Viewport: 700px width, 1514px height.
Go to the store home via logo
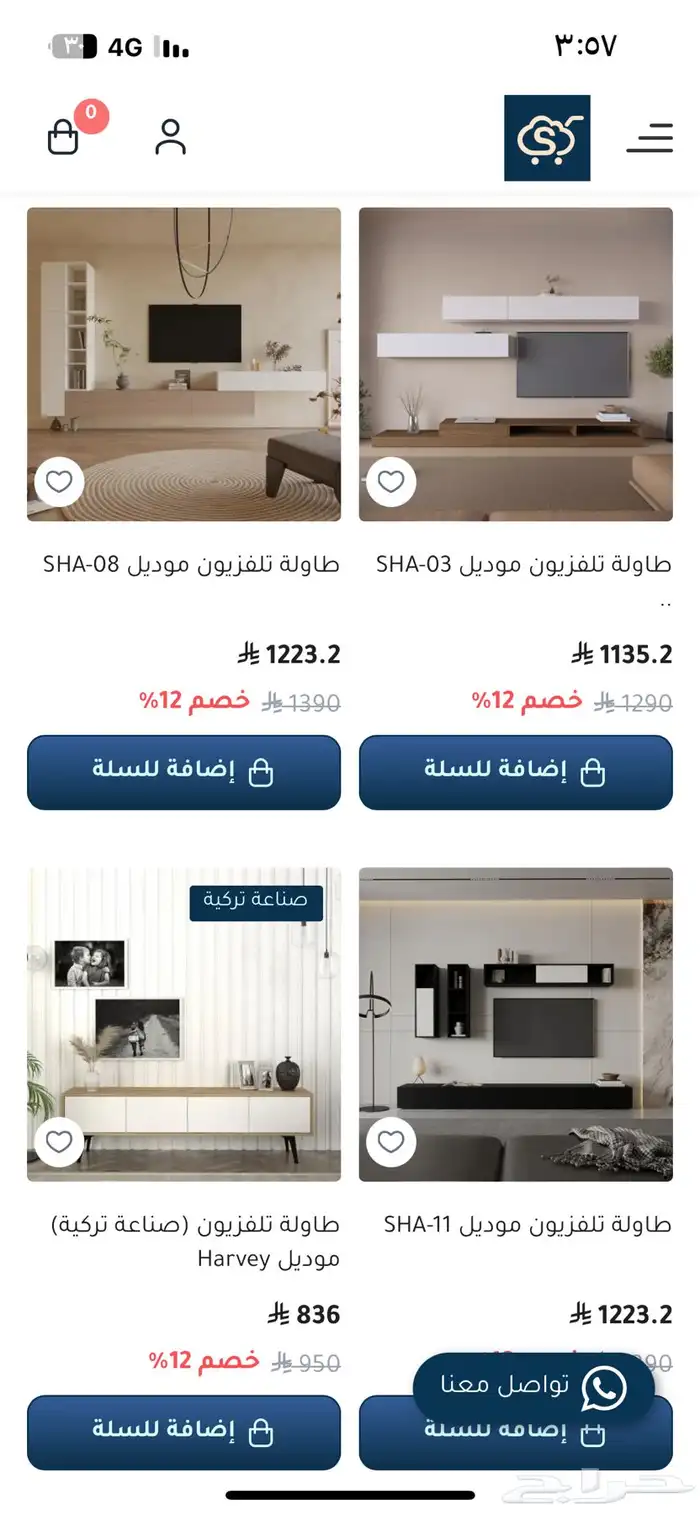pos(547,138)
